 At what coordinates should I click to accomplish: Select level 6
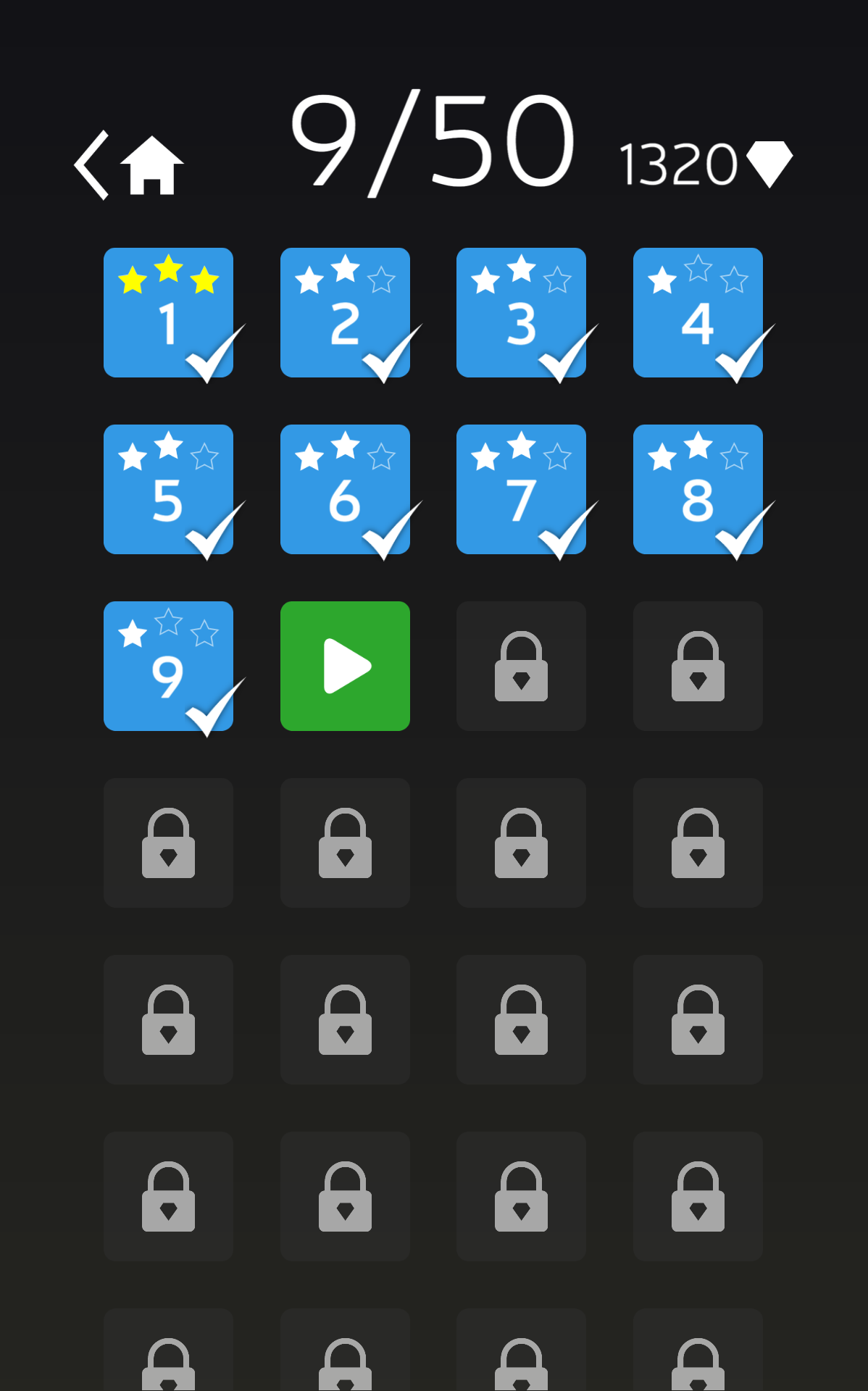coord(345,489)
